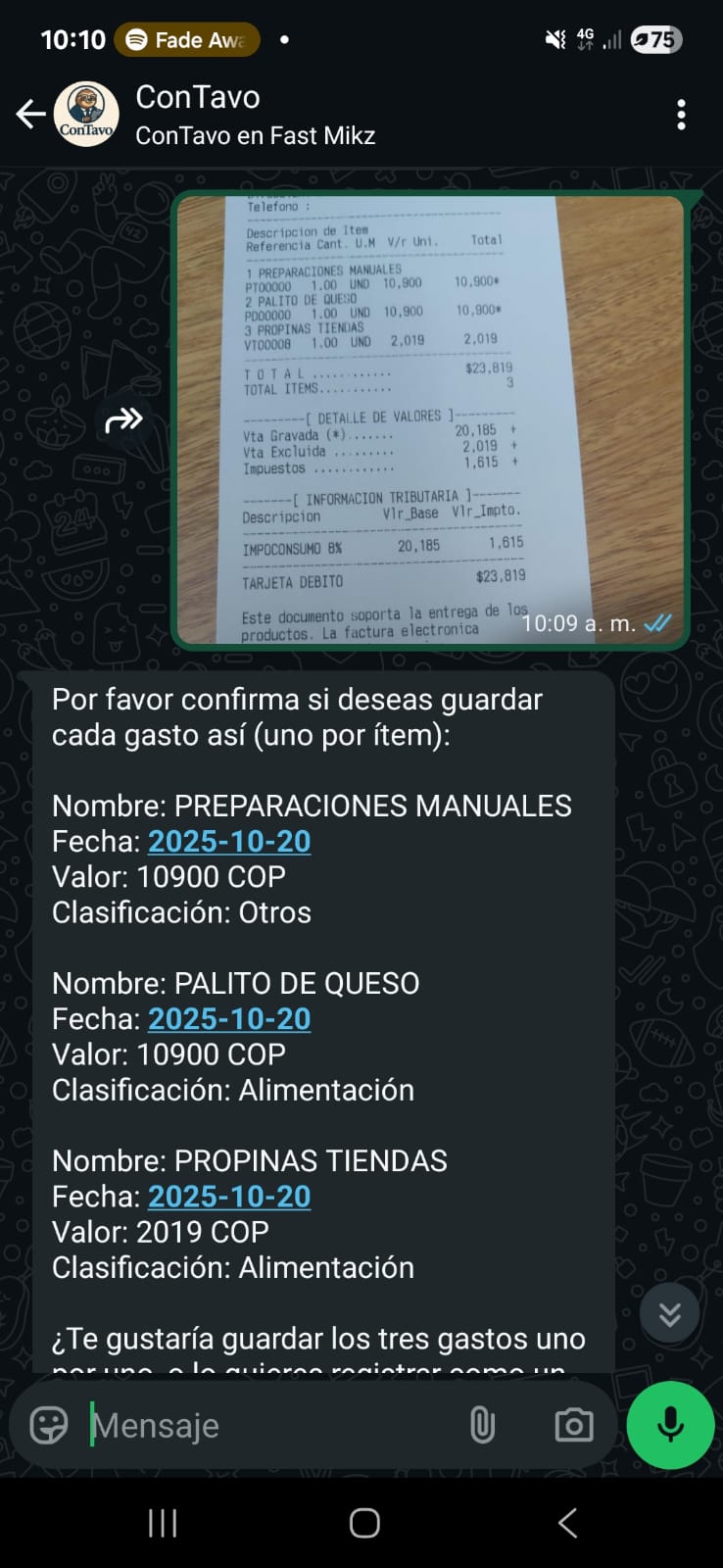723x1568 pixels.
Task: Tap the muted volume icon in status bar
Action: [x=554, y=39]
